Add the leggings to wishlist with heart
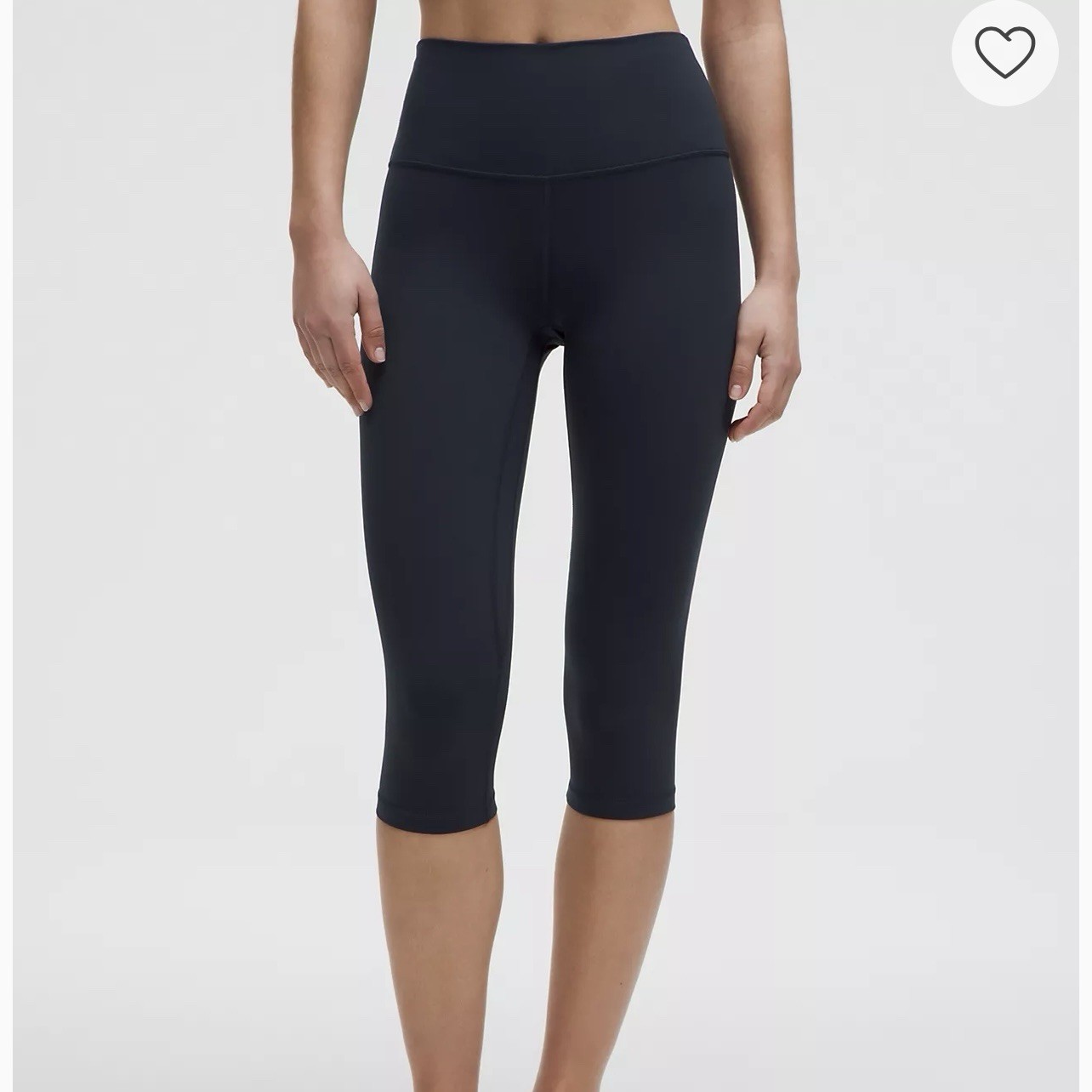The width and height of the screenshot is (1092, 1092). point(1004,54)
